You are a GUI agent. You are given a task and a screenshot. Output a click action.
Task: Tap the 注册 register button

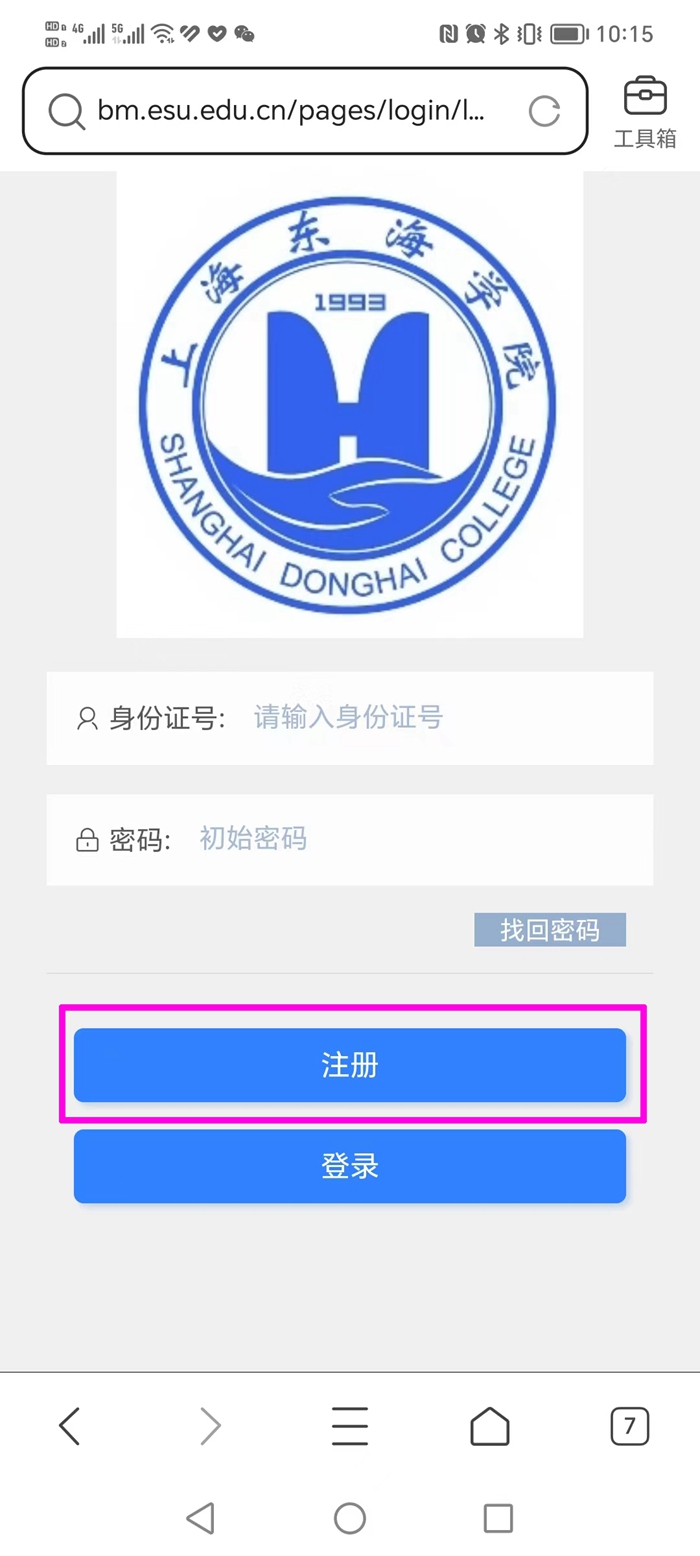(349, 1065)
